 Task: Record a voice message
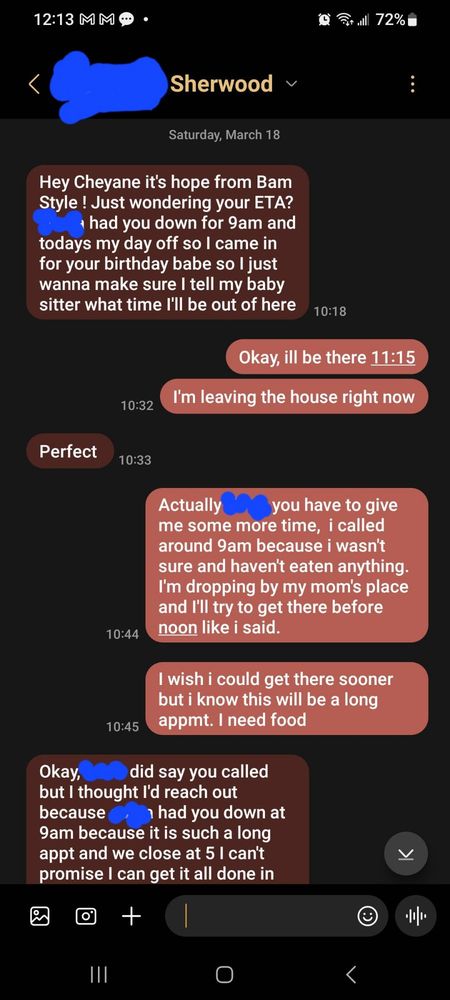(x=416, y=916)
